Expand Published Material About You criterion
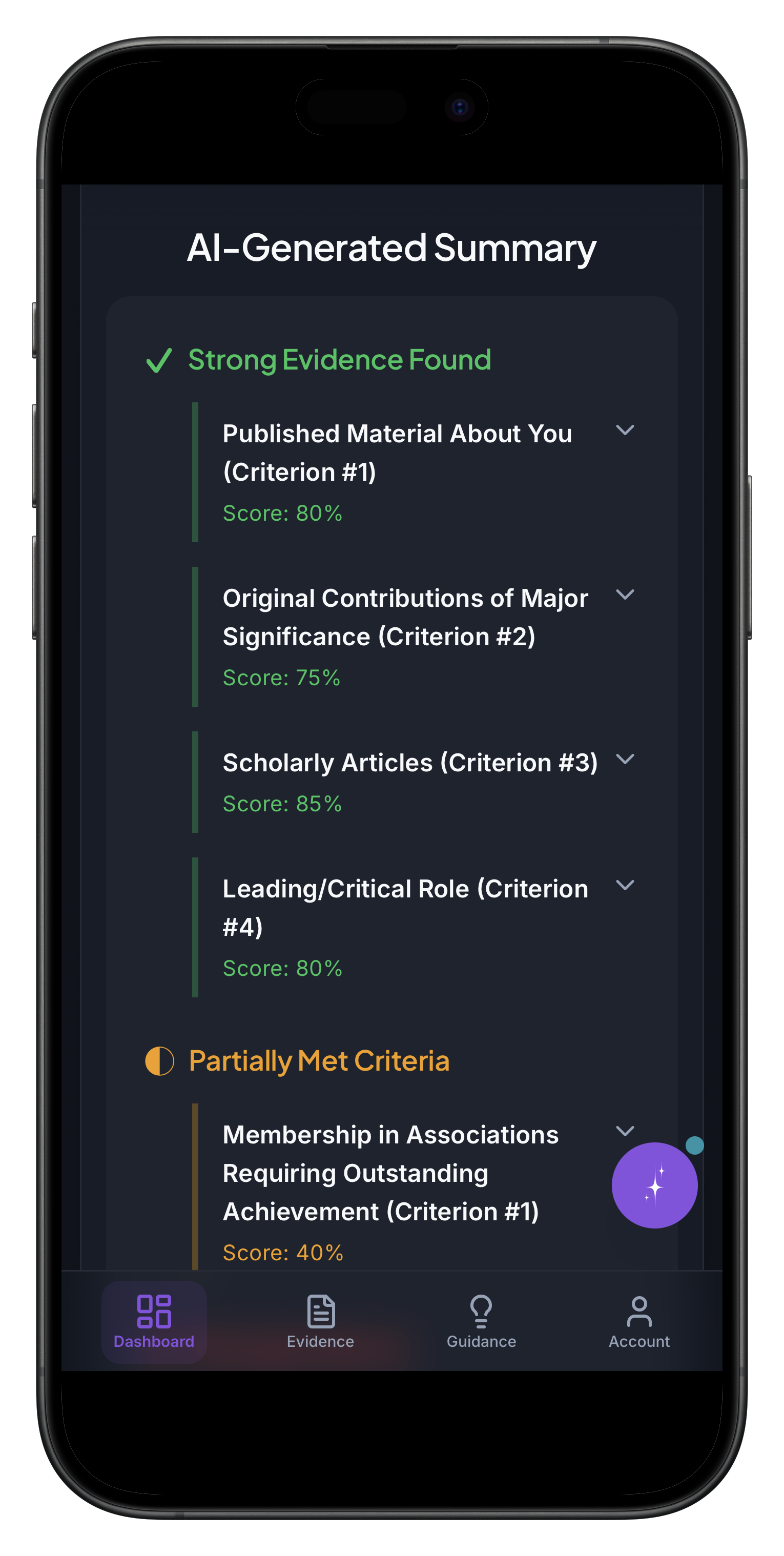Screen dimensions: 784x1556 (x=626, y=430)
